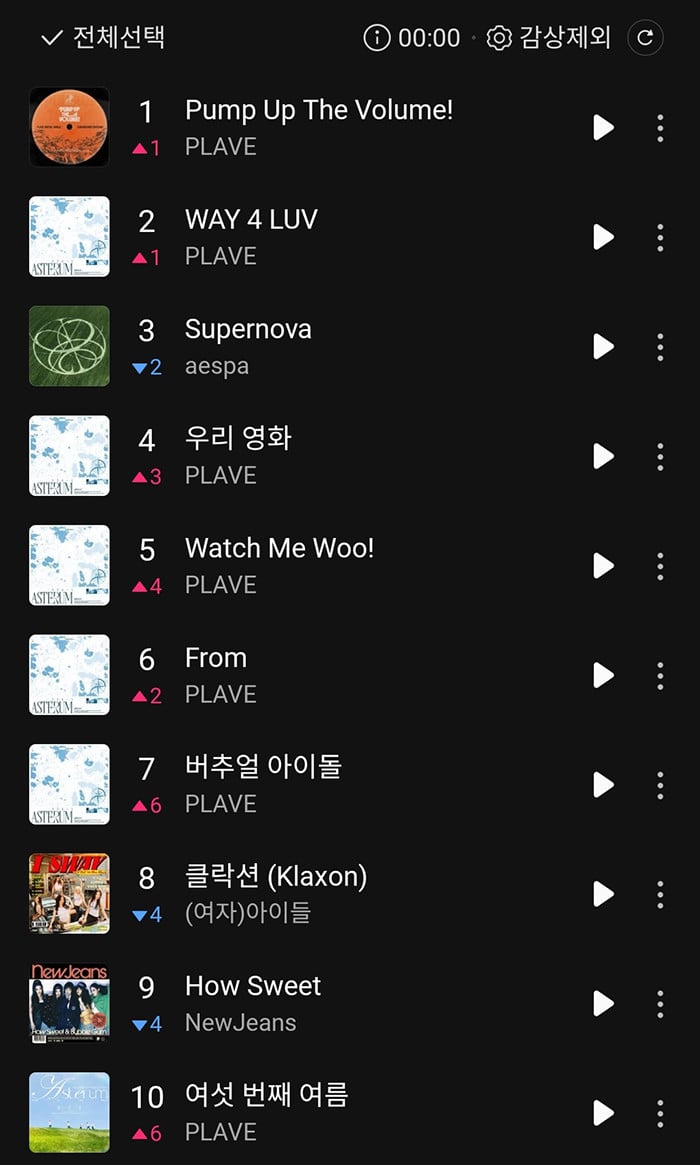Viewport: 700px width, 1165px height.
Task: Open the 우리 영화 song row
Action: 350,455
